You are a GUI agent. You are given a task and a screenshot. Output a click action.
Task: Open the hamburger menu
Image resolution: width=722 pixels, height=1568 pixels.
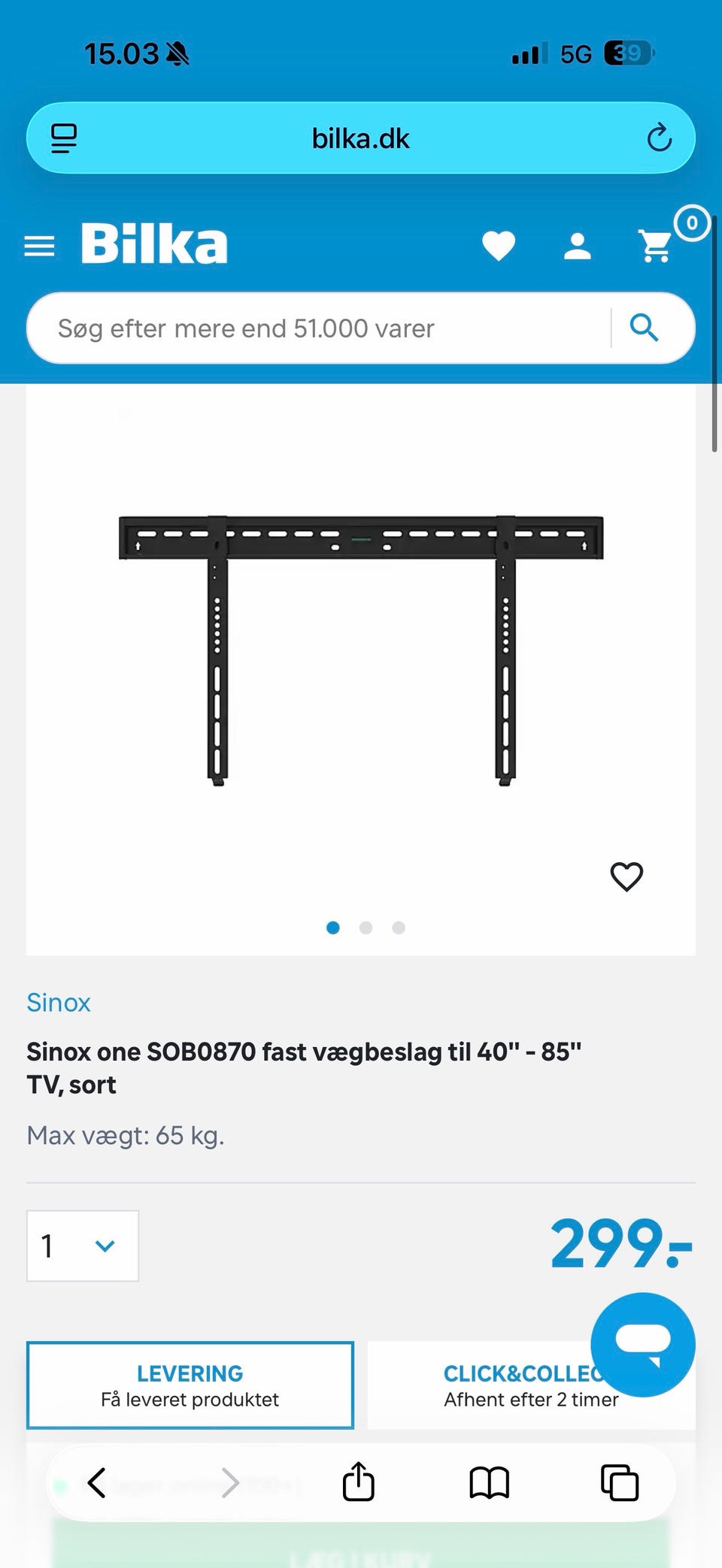39,246
